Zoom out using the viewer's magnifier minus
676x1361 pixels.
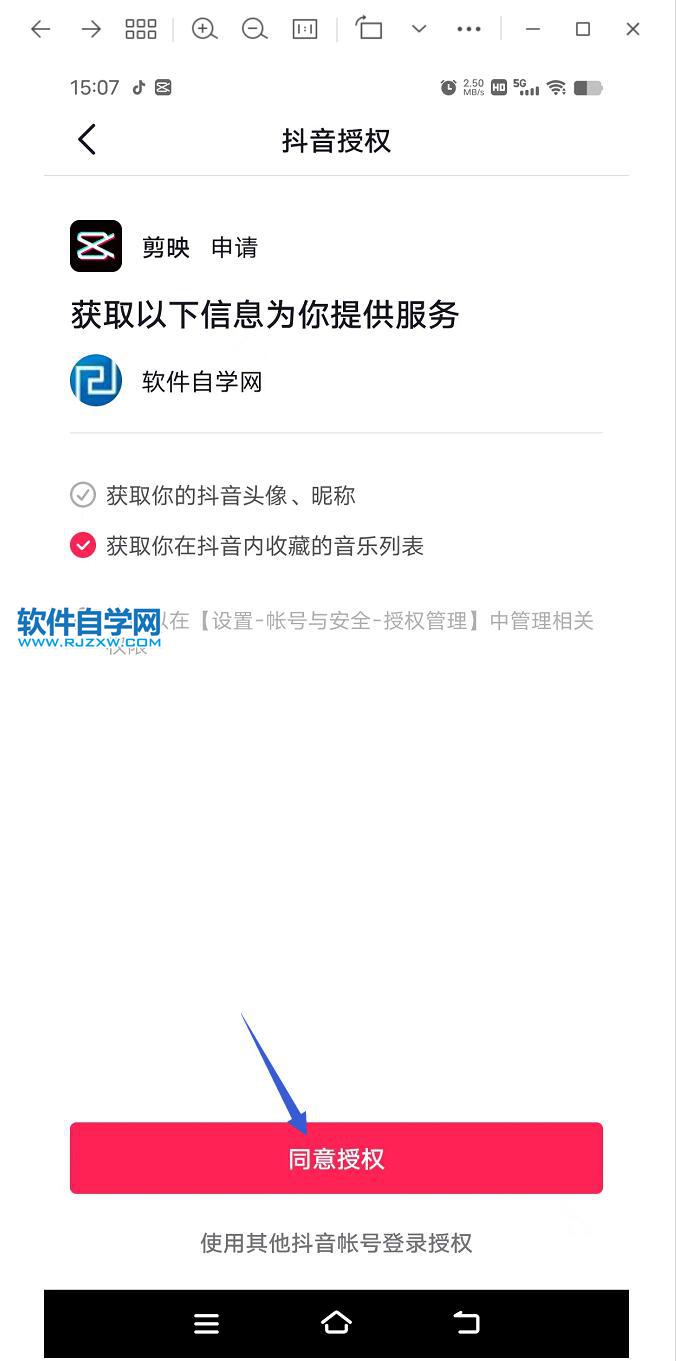point(254,29)
